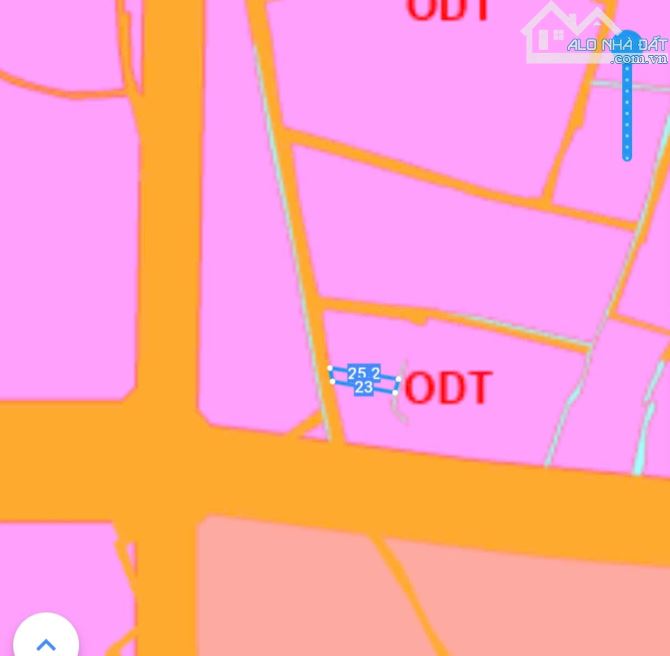This screenshot has height=656, width=670.
Task: Select the highlighted parcel labeled 25.2
Action: click(x=364, y=380)
